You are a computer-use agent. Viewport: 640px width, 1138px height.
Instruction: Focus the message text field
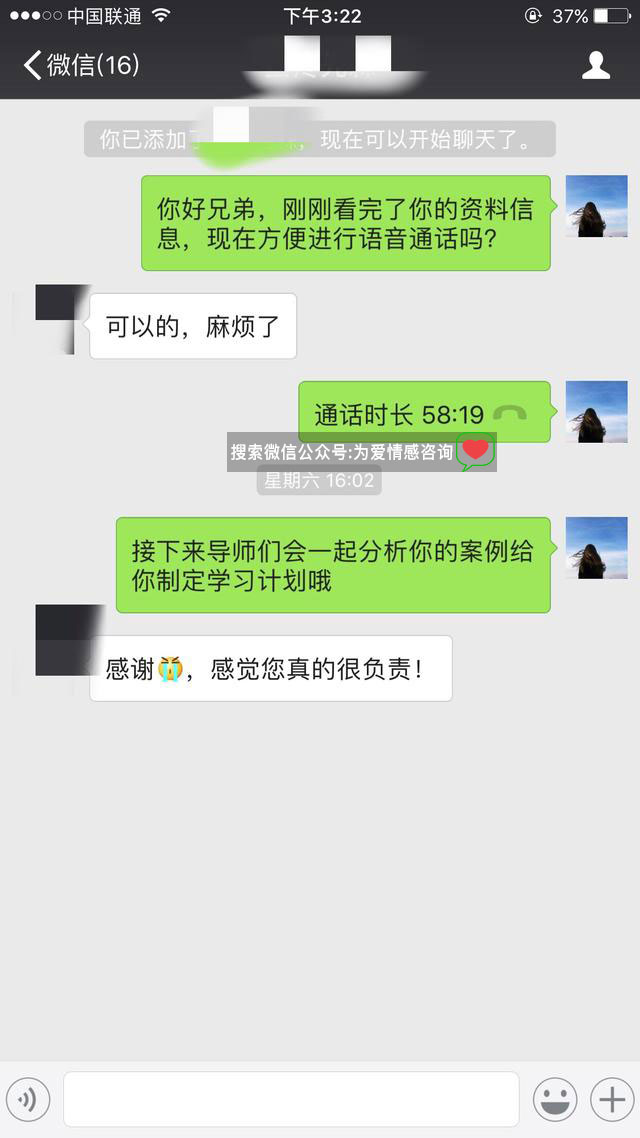click(291, 1100)
